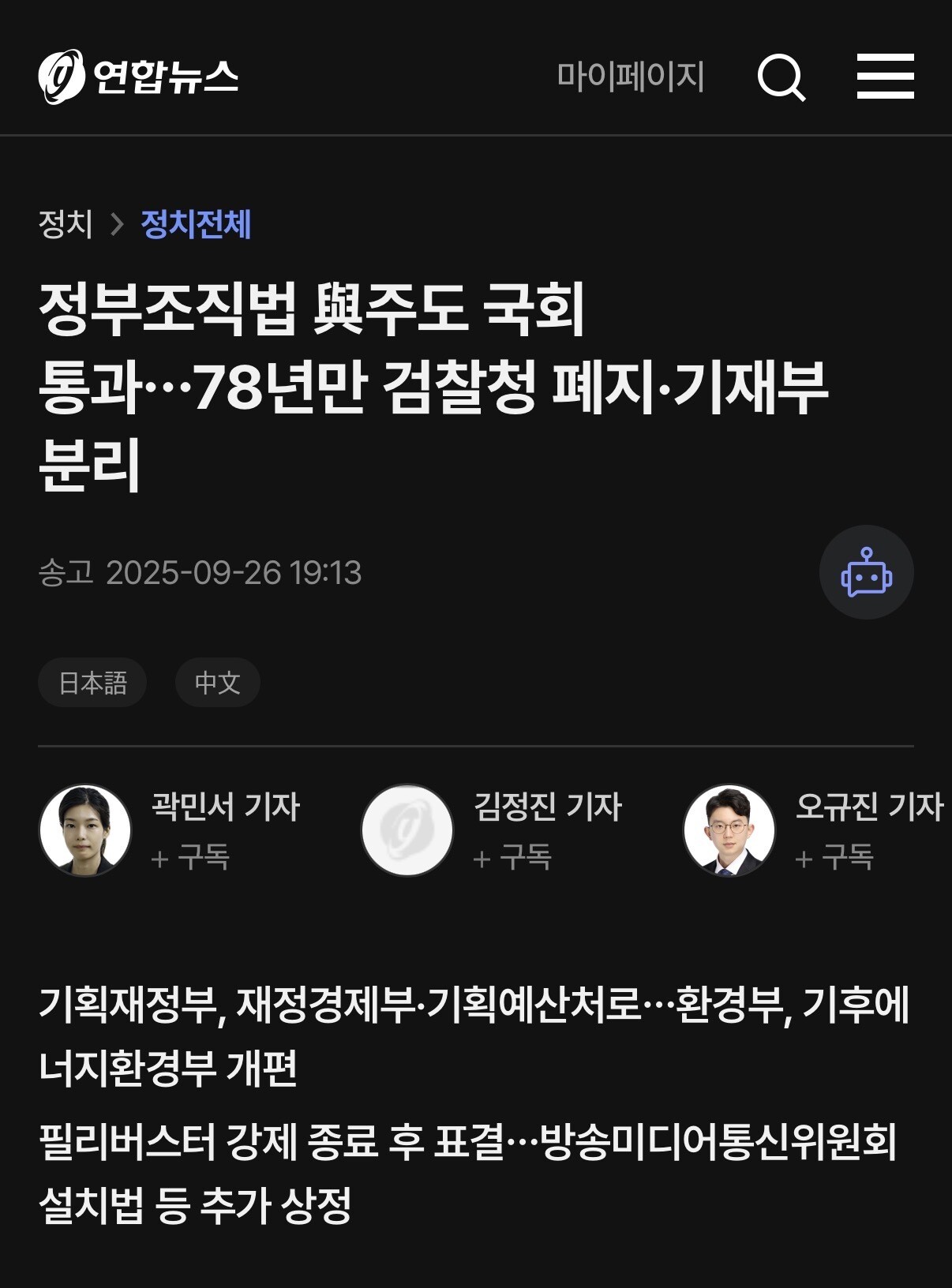Open the search magnifier icon
The image size is (952, 1288).
781,77
